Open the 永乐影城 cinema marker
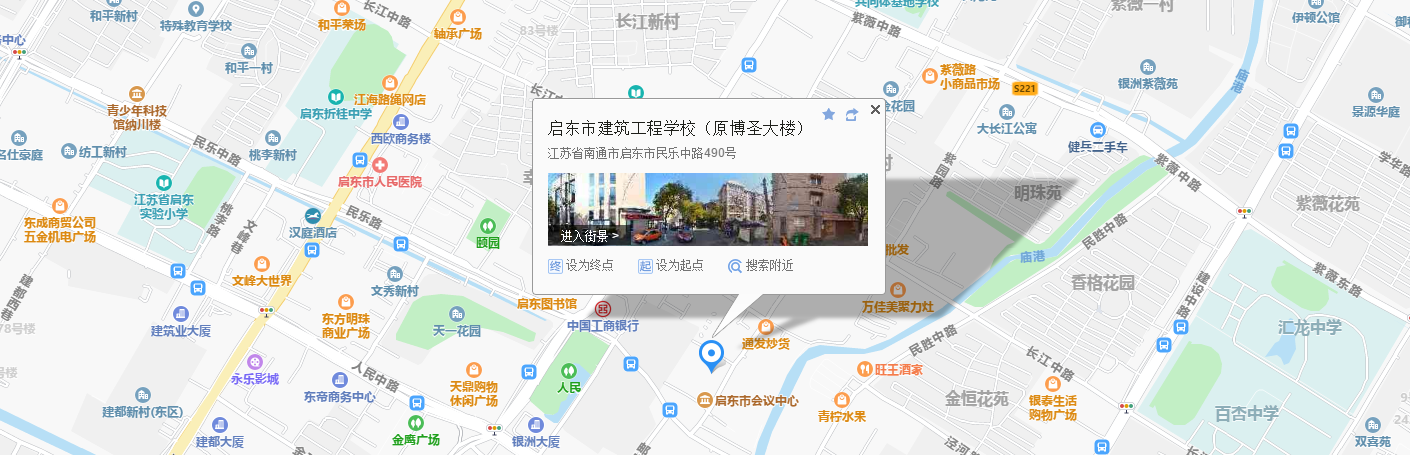The width and height of the screenshot is (1410, 455). coord(255,361)
